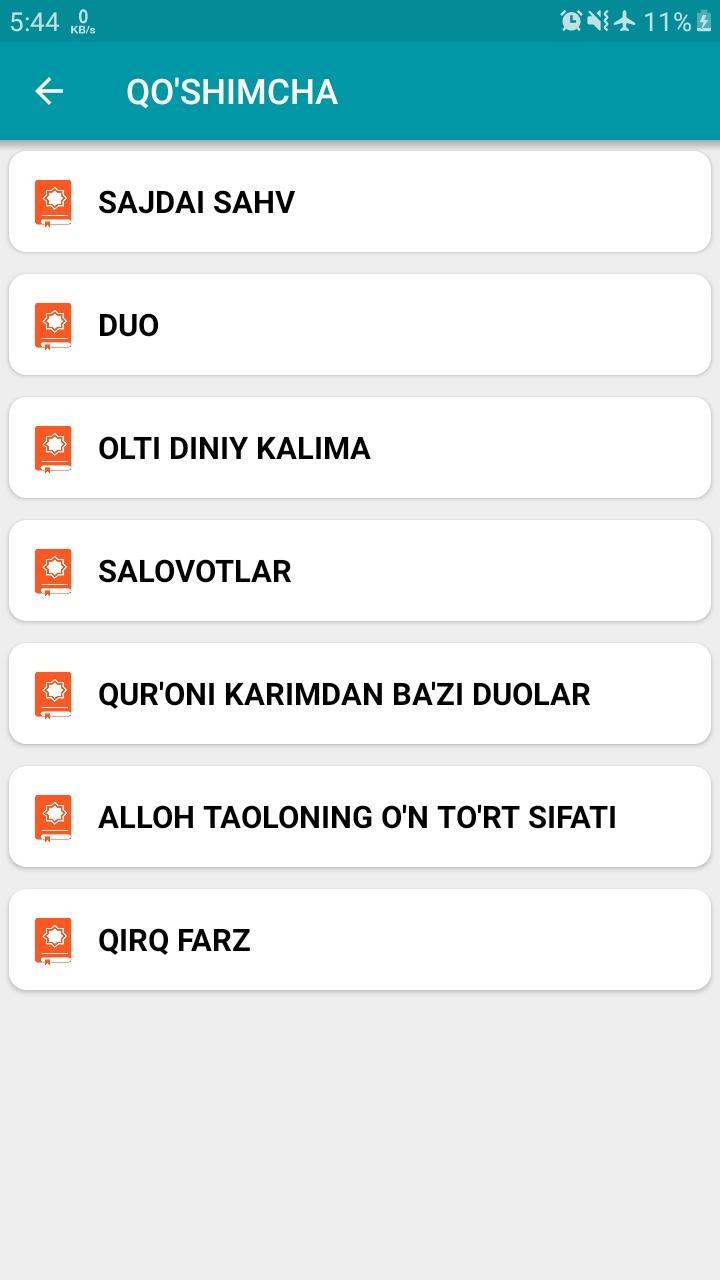Open the Sajdai Sahv section
Screen dimensions: 720x1280
tap(360, 202)
